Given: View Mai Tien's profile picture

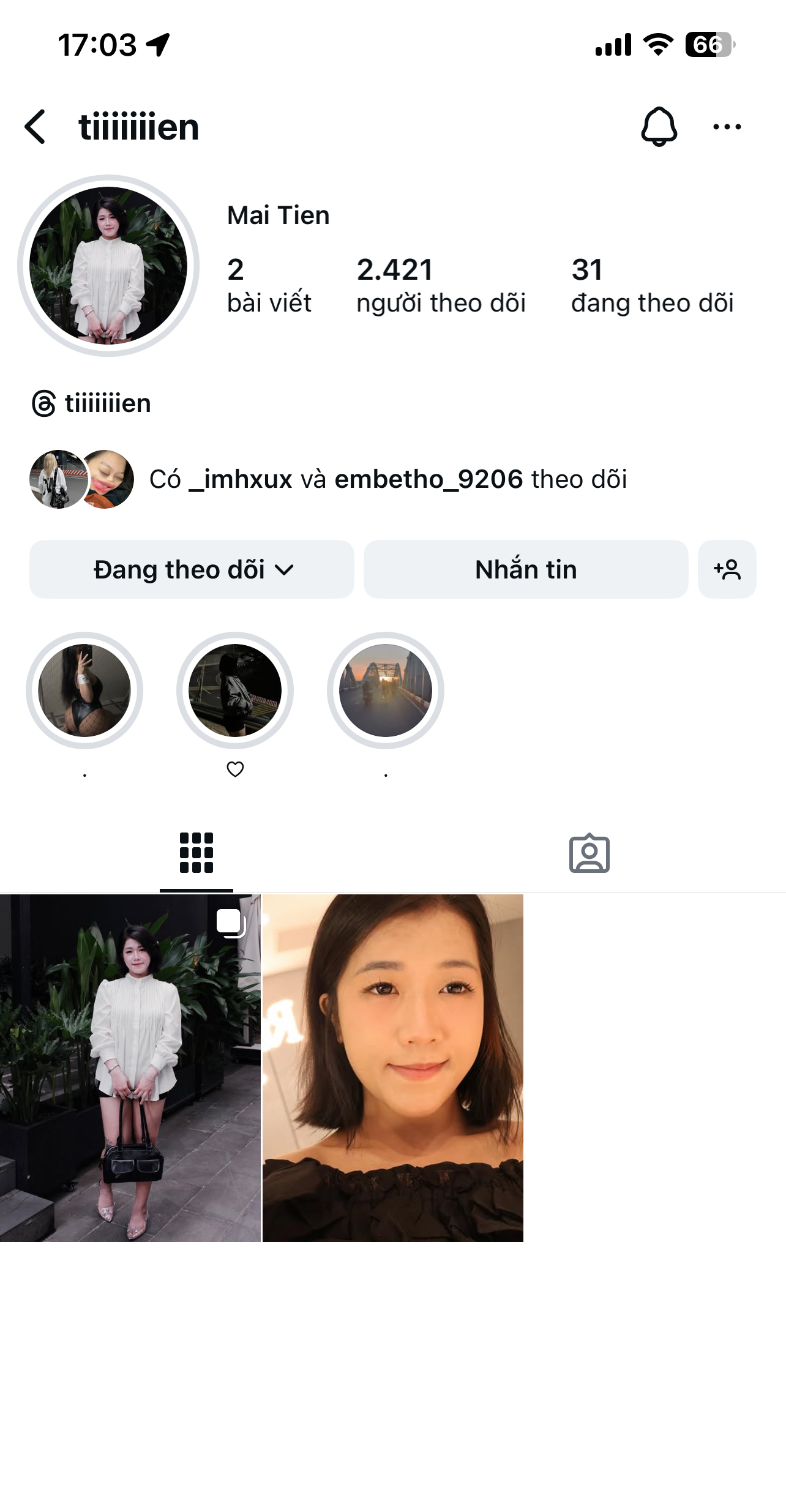Looking at the screenshot, I should click(x=108, y=266).
